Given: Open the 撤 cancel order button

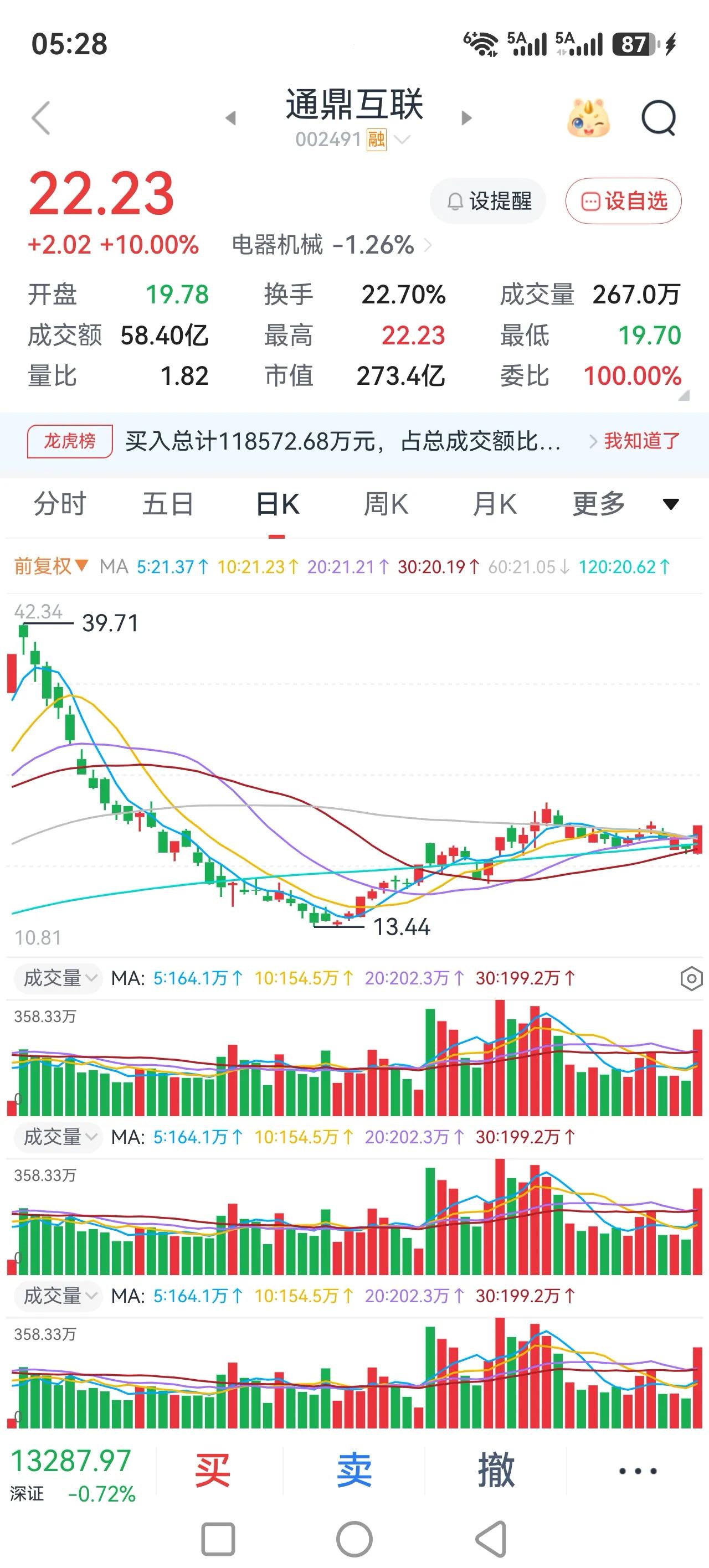Looking at the screenshot, I should (496, 1471).
